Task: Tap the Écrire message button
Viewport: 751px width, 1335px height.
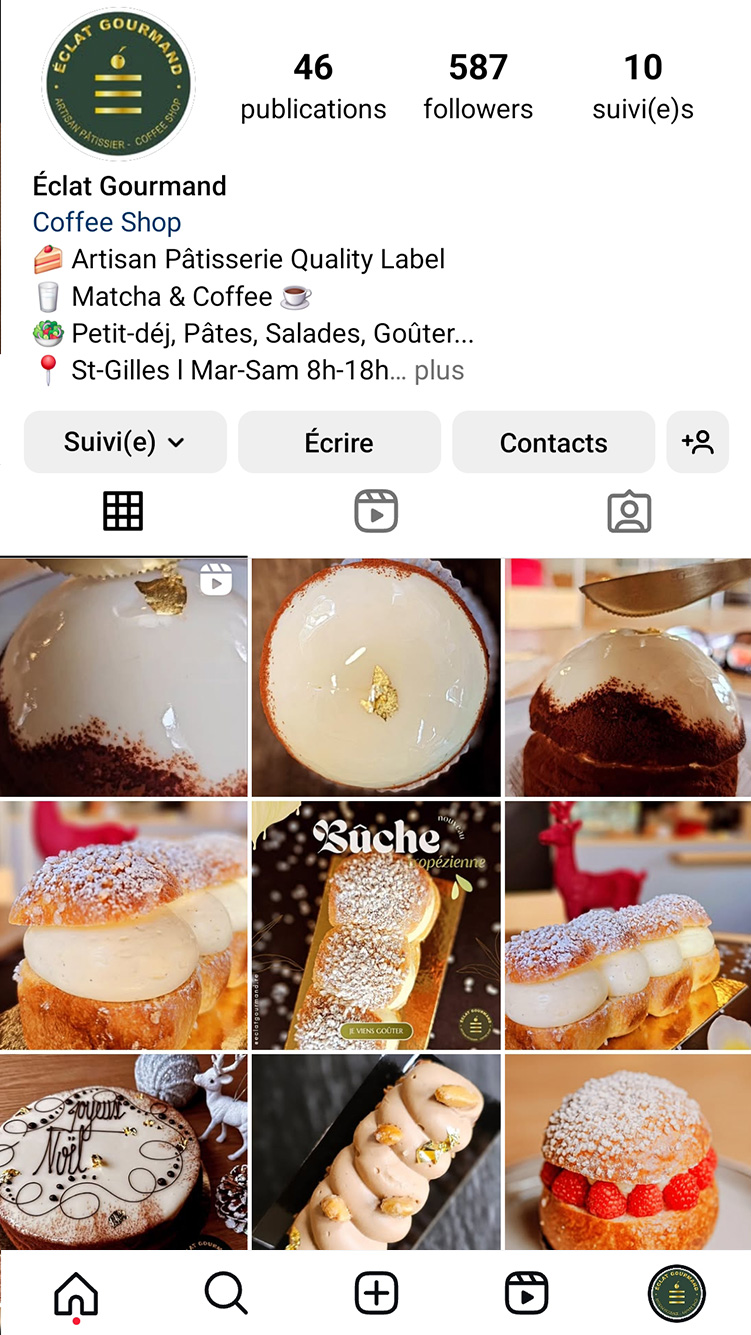Action: (x=339, y=442)
